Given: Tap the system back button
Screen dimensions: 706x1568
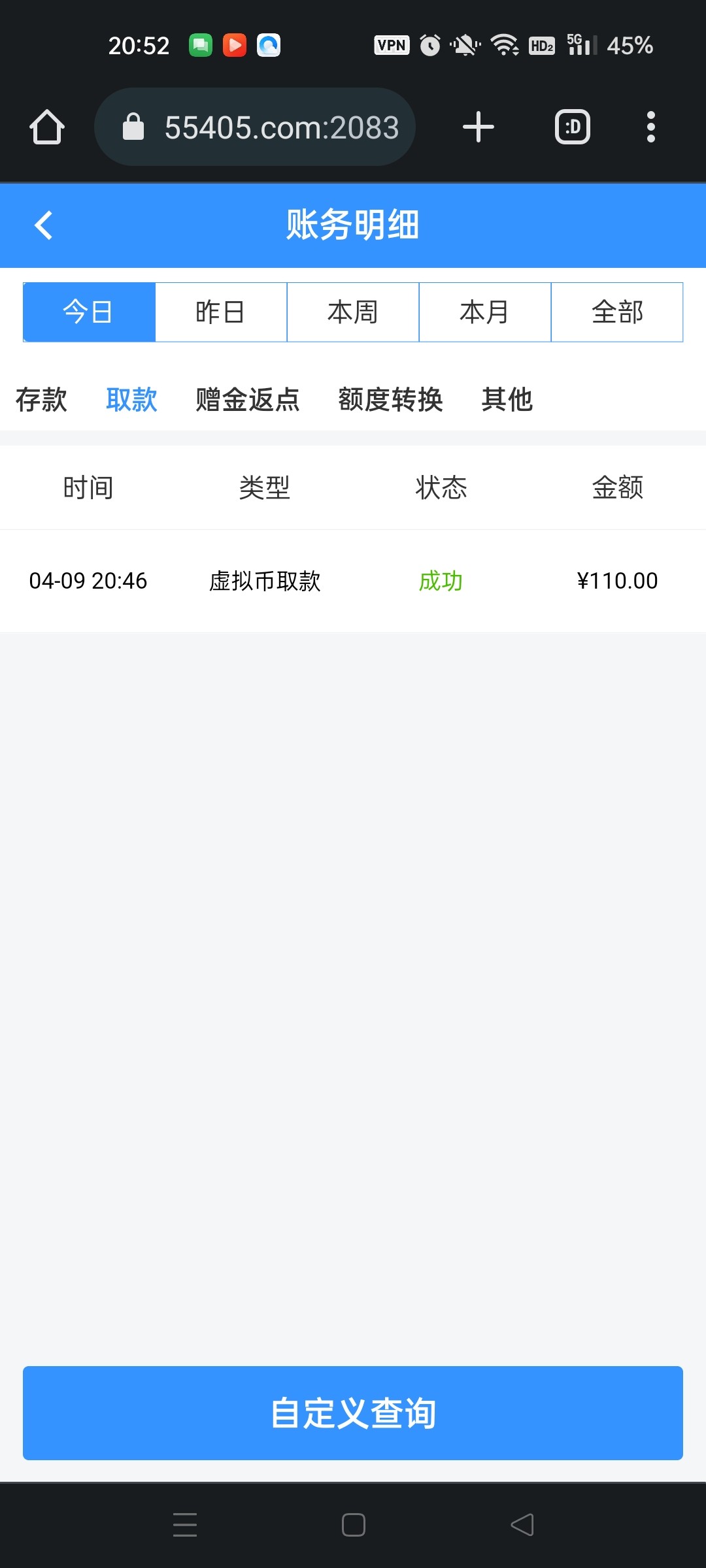Looking at the screenshot, I should click(522, 1525).
